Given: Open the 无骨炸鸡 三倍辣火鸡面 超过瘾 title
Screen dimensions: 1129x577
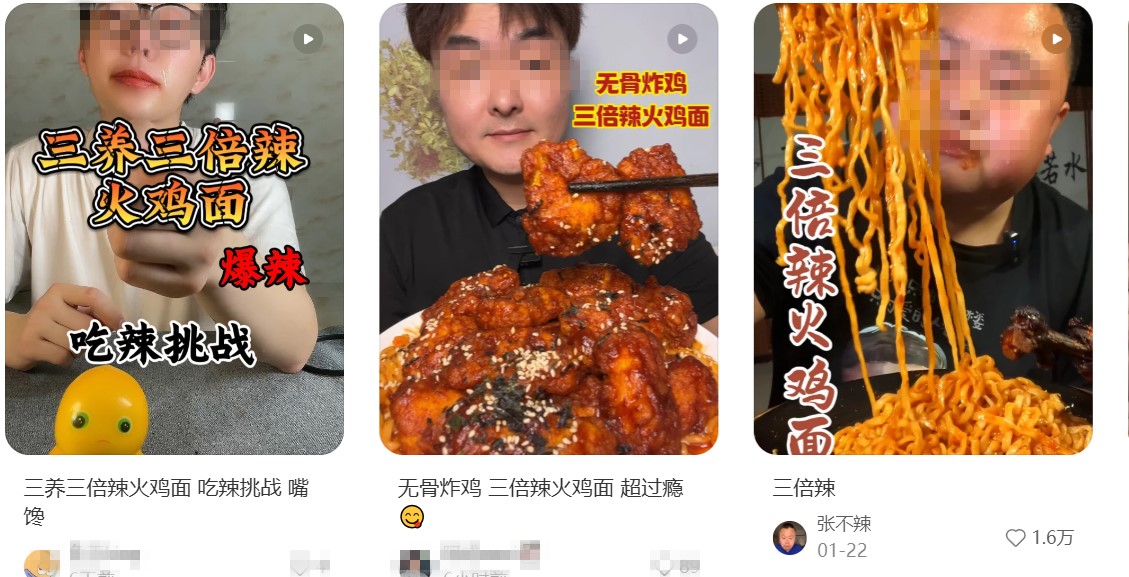Looking at the screenshot, I should click(x=540, y=488).
